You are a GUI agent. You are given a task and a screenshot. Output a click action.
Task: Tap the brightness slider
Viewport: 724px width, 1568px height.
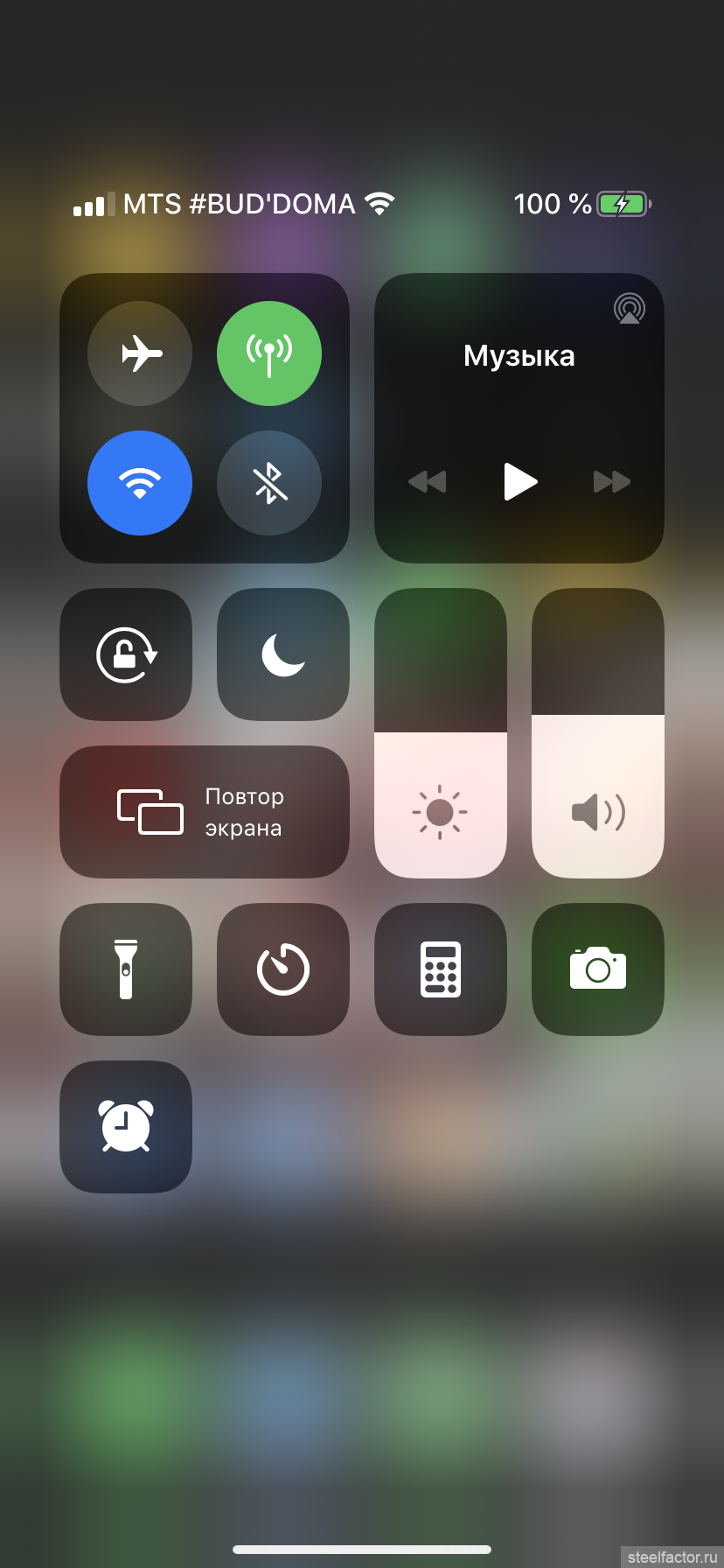pyautogui.click(x=441, y=733)
